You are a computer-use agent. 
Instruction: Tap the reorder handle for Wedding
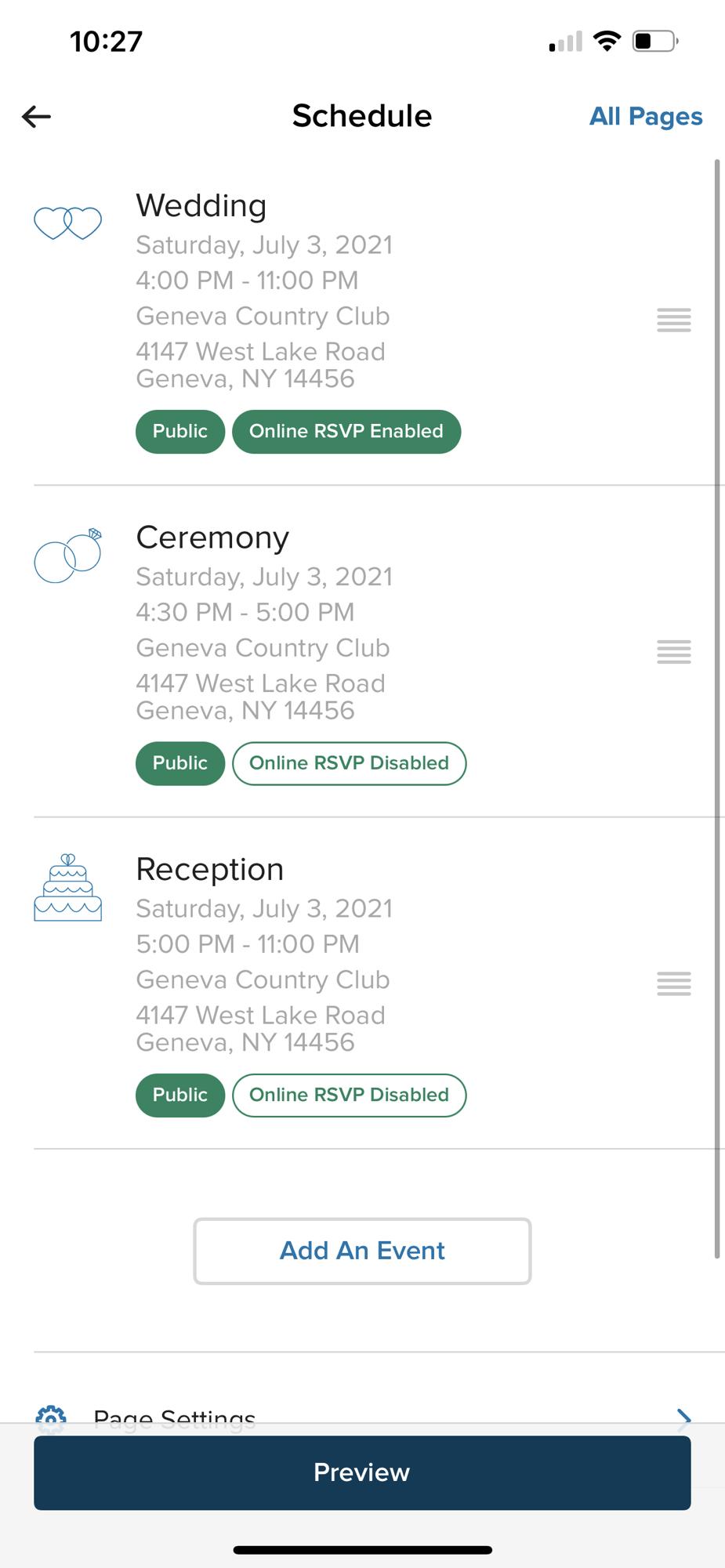[x=674, y=320]
